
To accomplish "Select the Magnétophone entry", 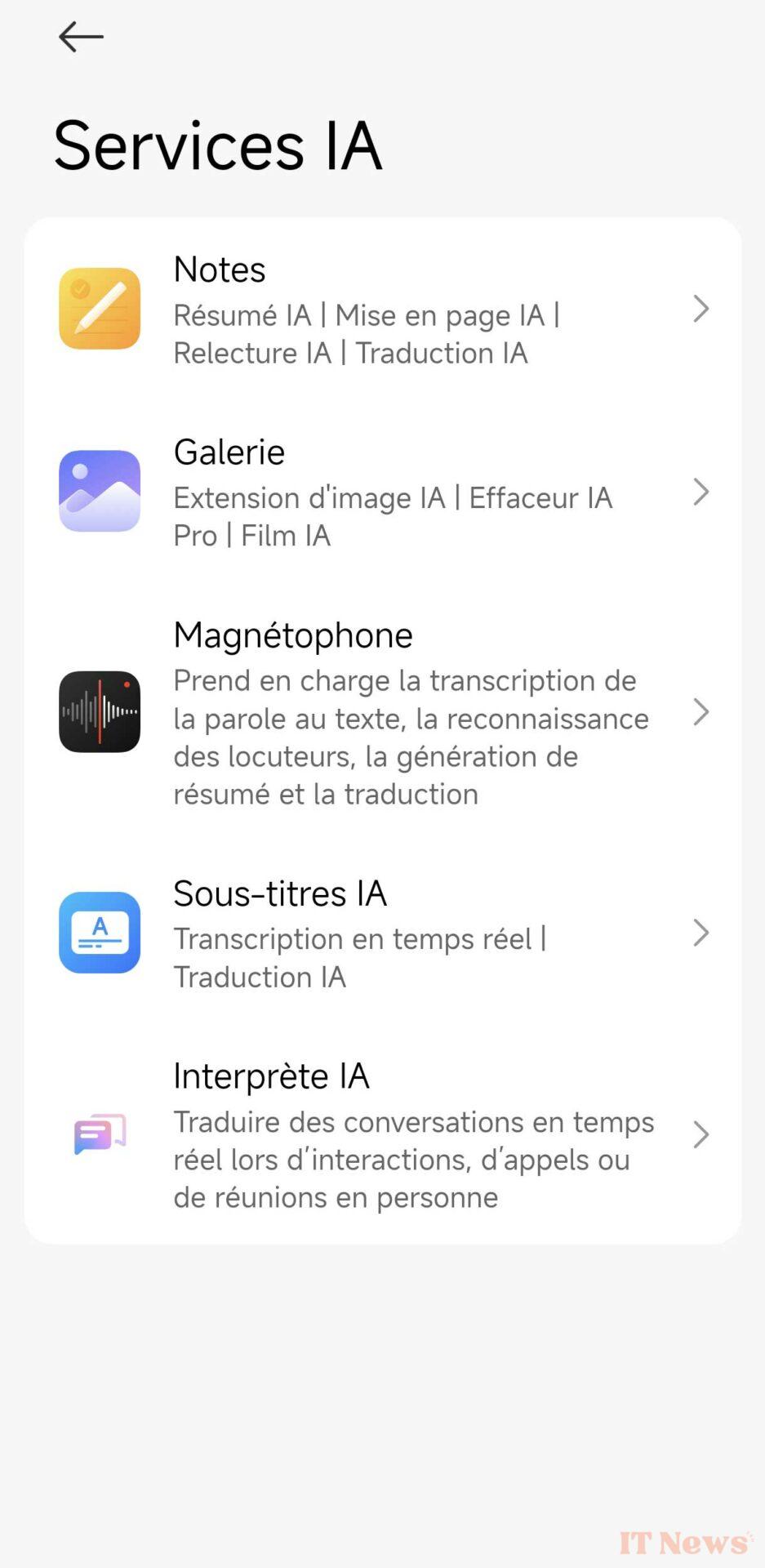I will [x=382, y=713].
